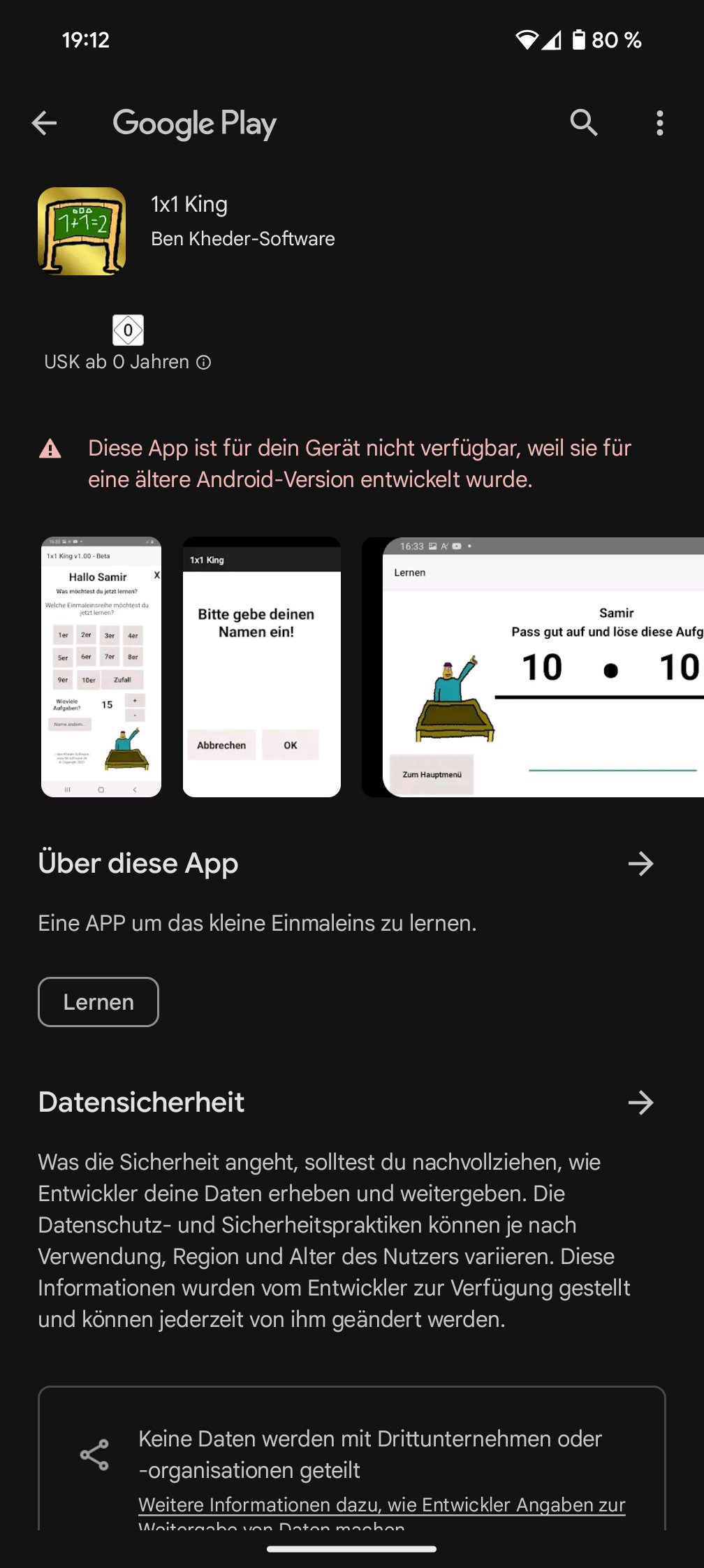Open developer Ben Kheder-Software's page
Image resolution: width=704 pixels, height=1568 pixels.
tap(243, 239)
